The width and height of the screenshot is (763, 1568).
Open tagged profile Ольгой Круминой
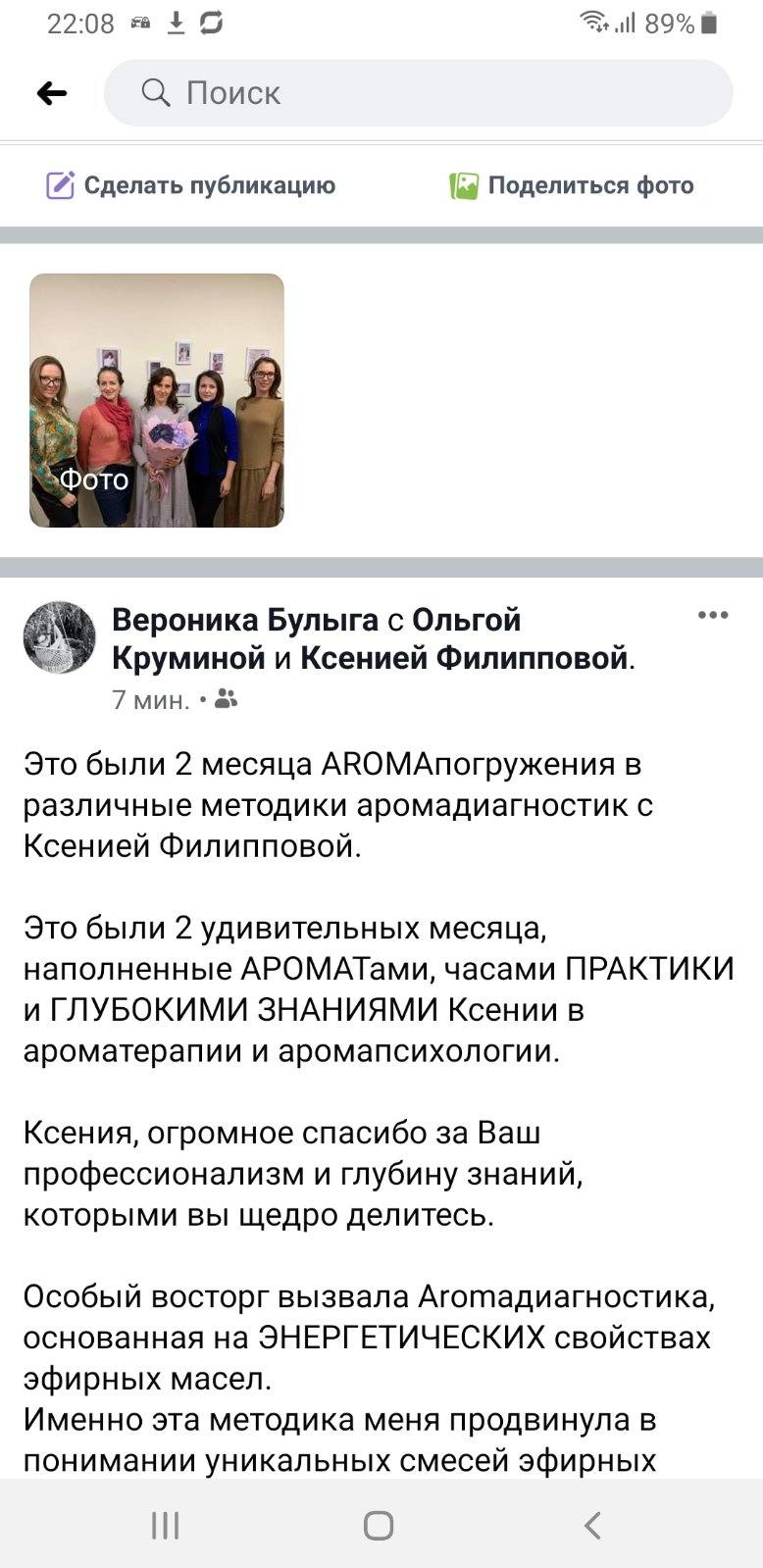pyautogui.click(x=316, y=638)
